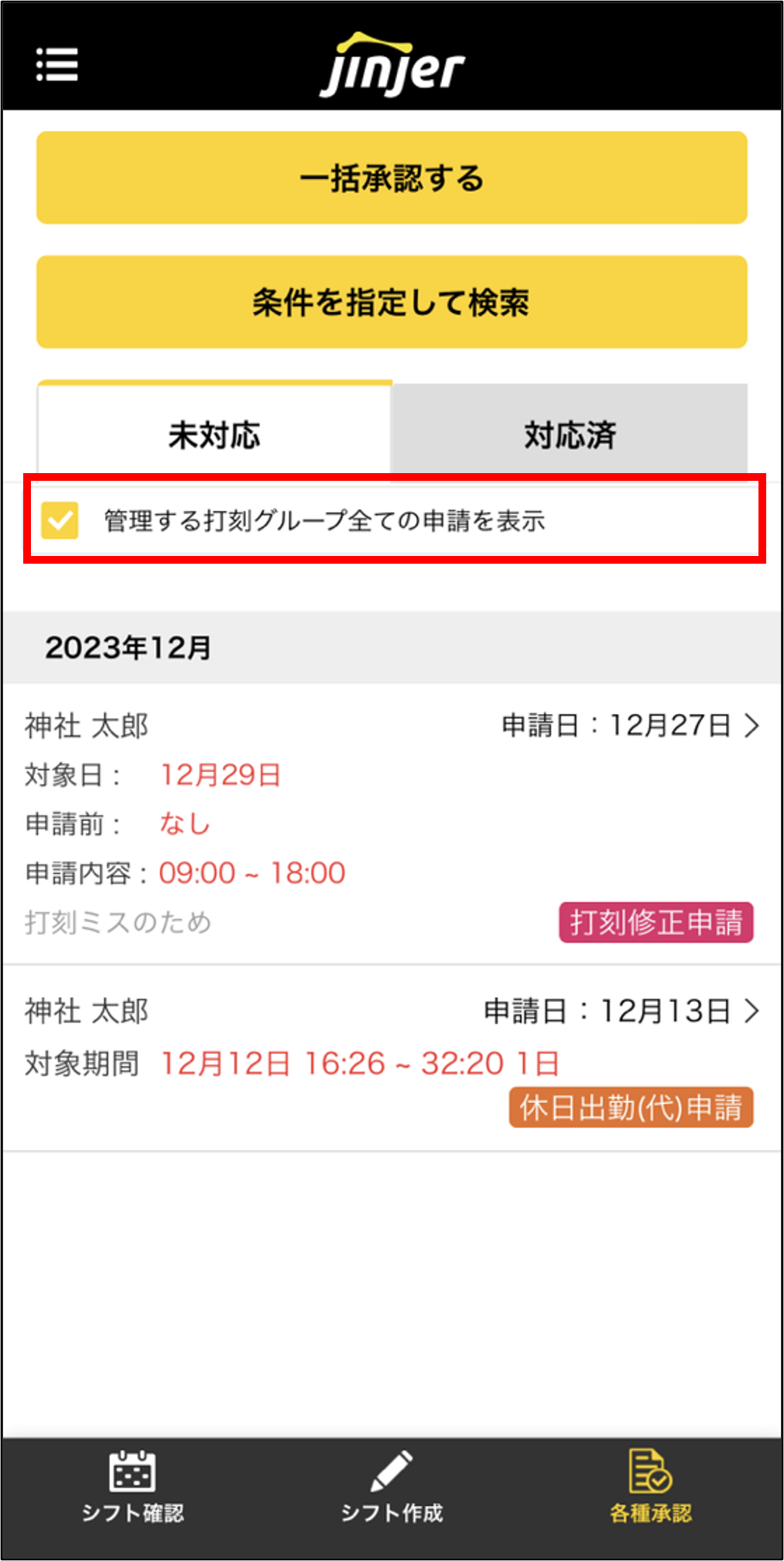Image resolution: width=784 pixels, height=1561 pixels.
Task: Tap the 一括承認する button
Action: (x=392, y=178)
